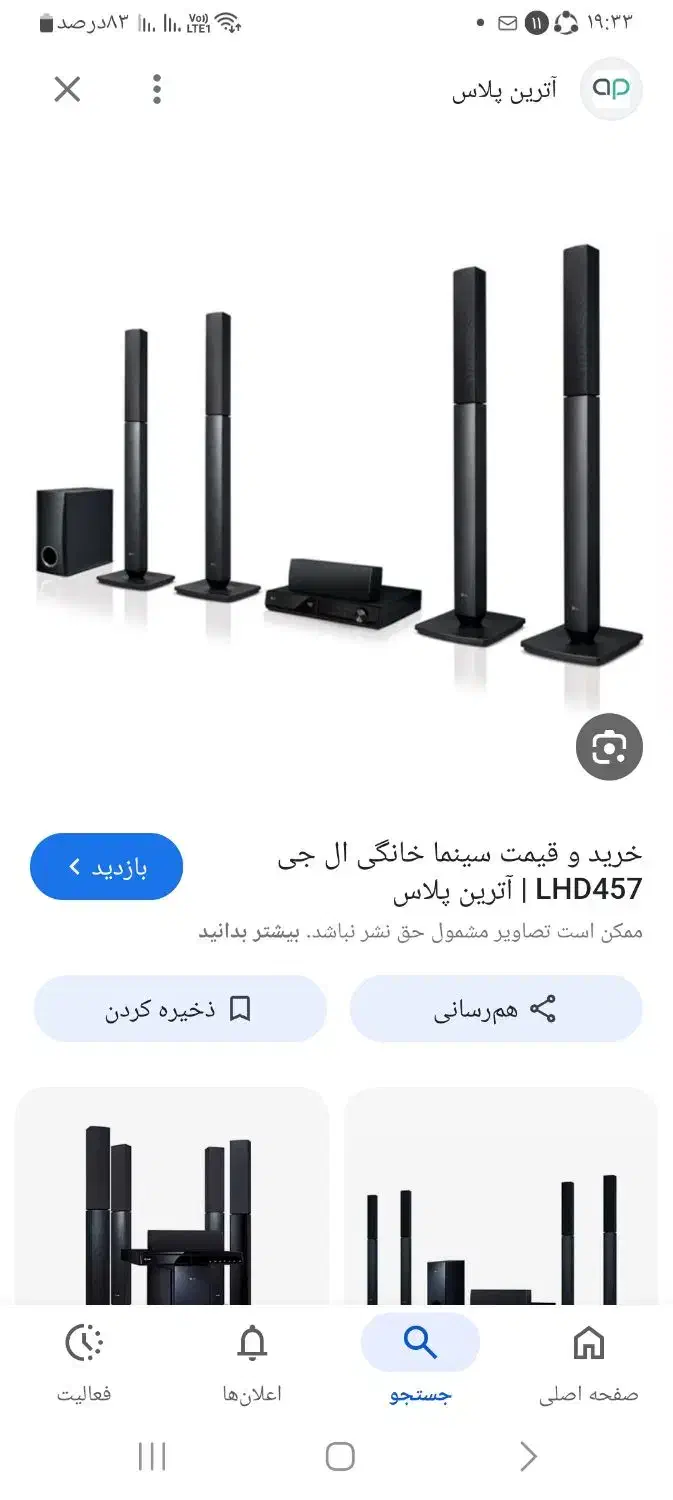Viewport: 673px width, 1500px height.
Task: Search this image with Google Lens
Action: coord(609,746)
